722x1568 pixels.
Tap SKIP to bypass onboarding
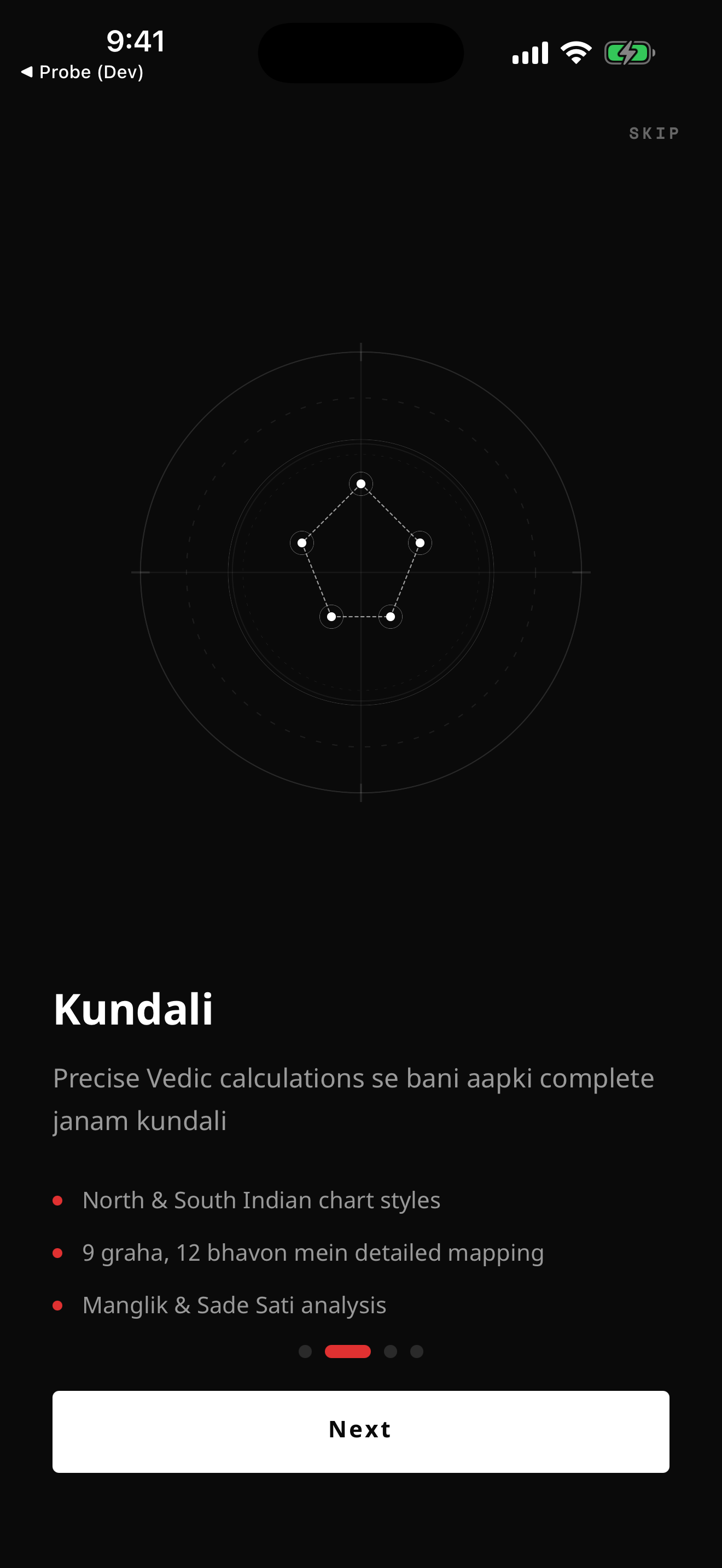coord(654,133)
